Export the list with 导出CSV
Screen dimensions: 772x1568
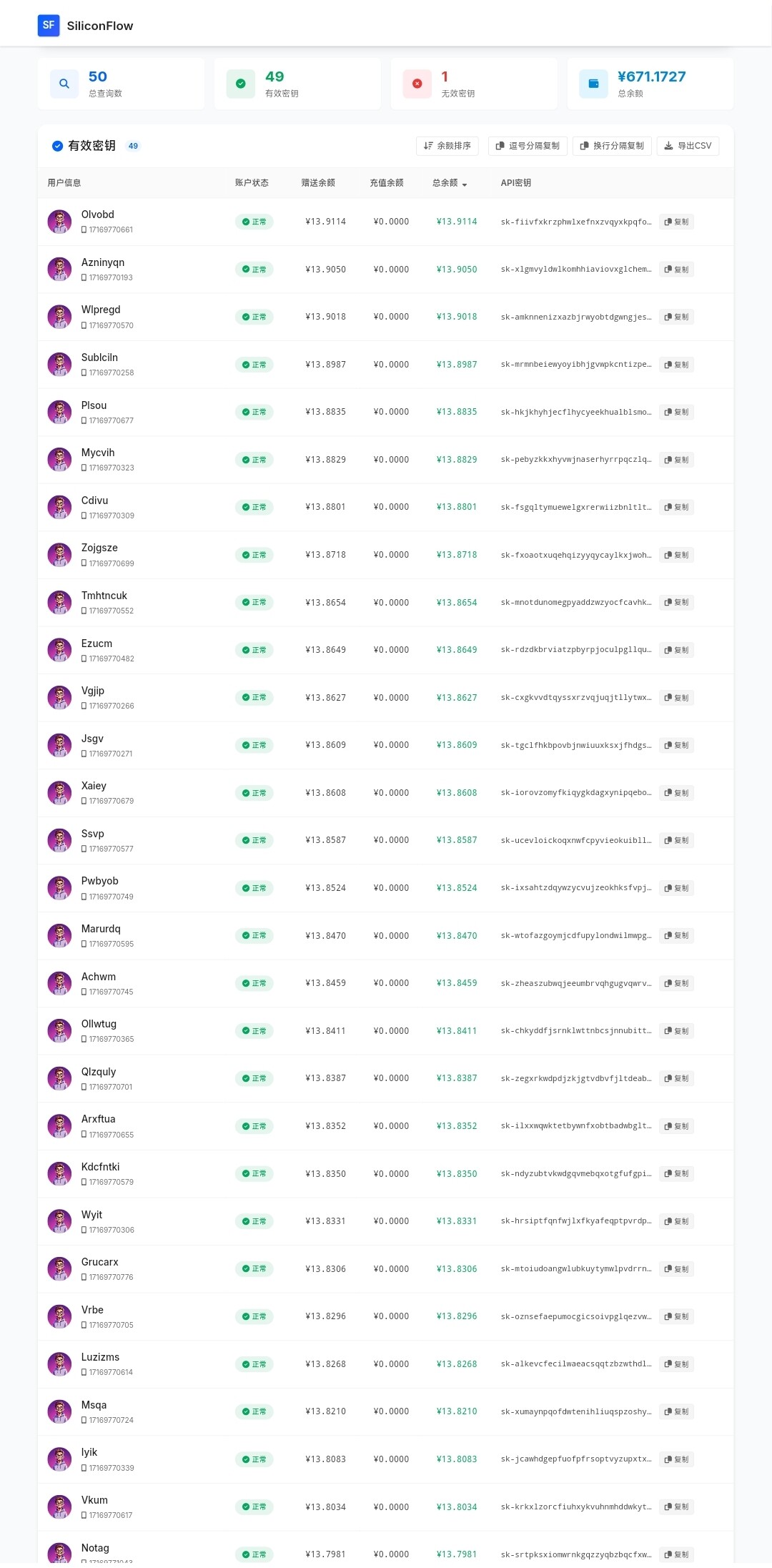tap(688, 146)
